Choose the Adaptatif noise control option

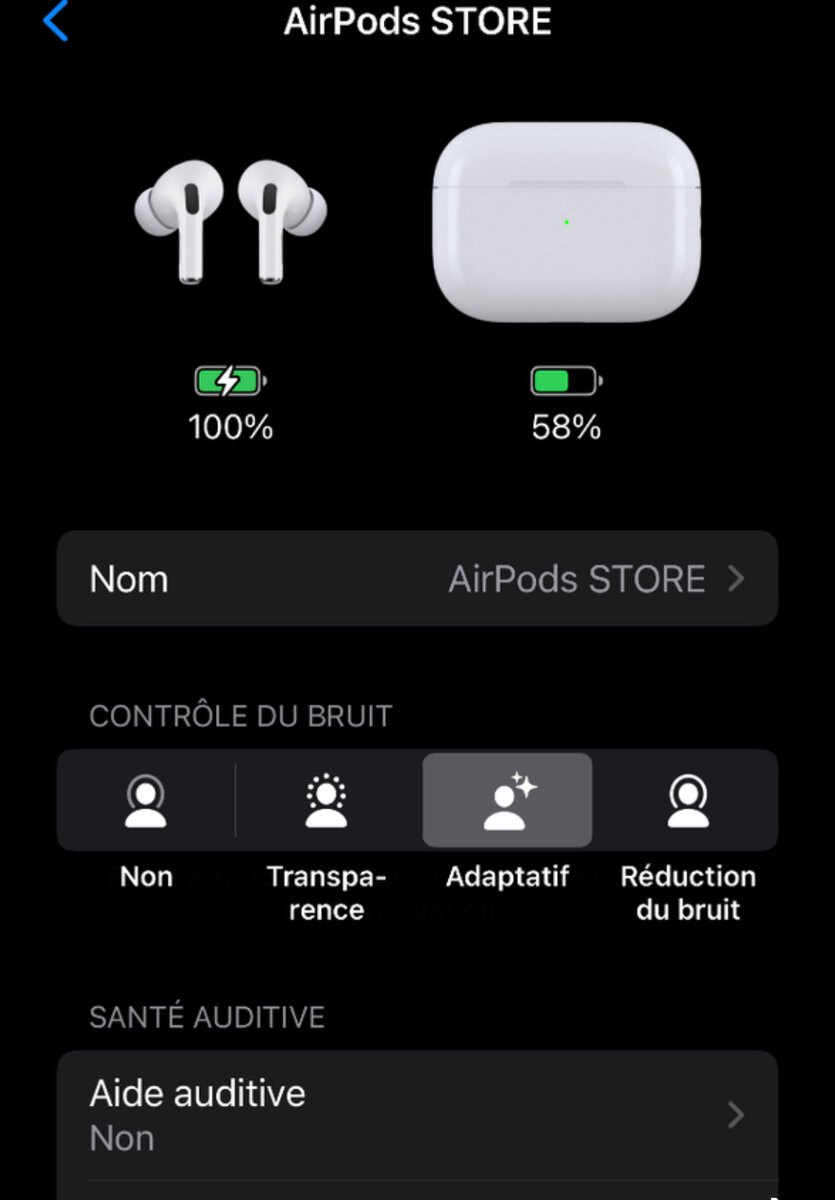pos(507,802)
